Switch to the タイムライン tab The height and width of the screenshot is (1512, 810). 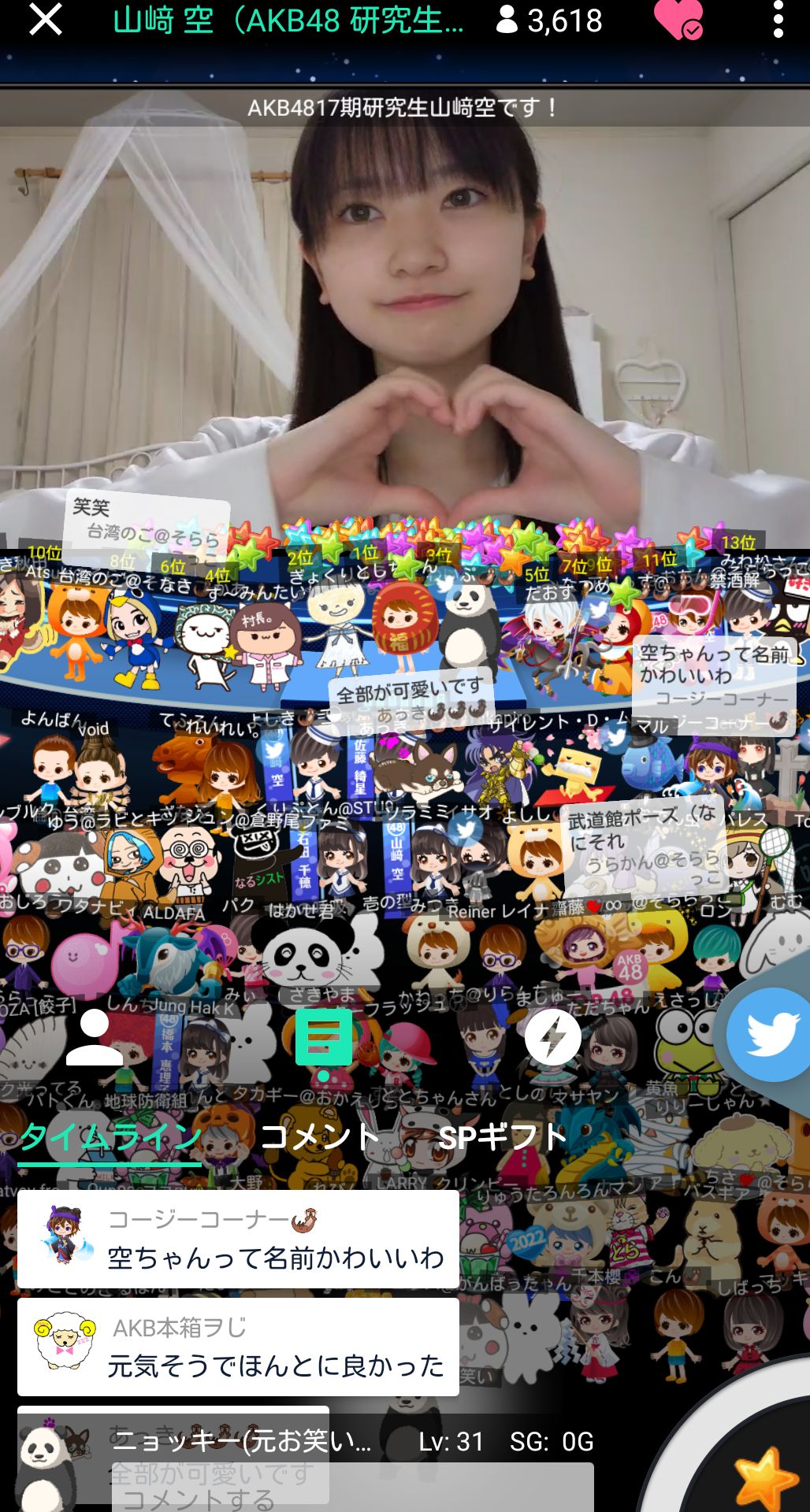(110, 1137)
